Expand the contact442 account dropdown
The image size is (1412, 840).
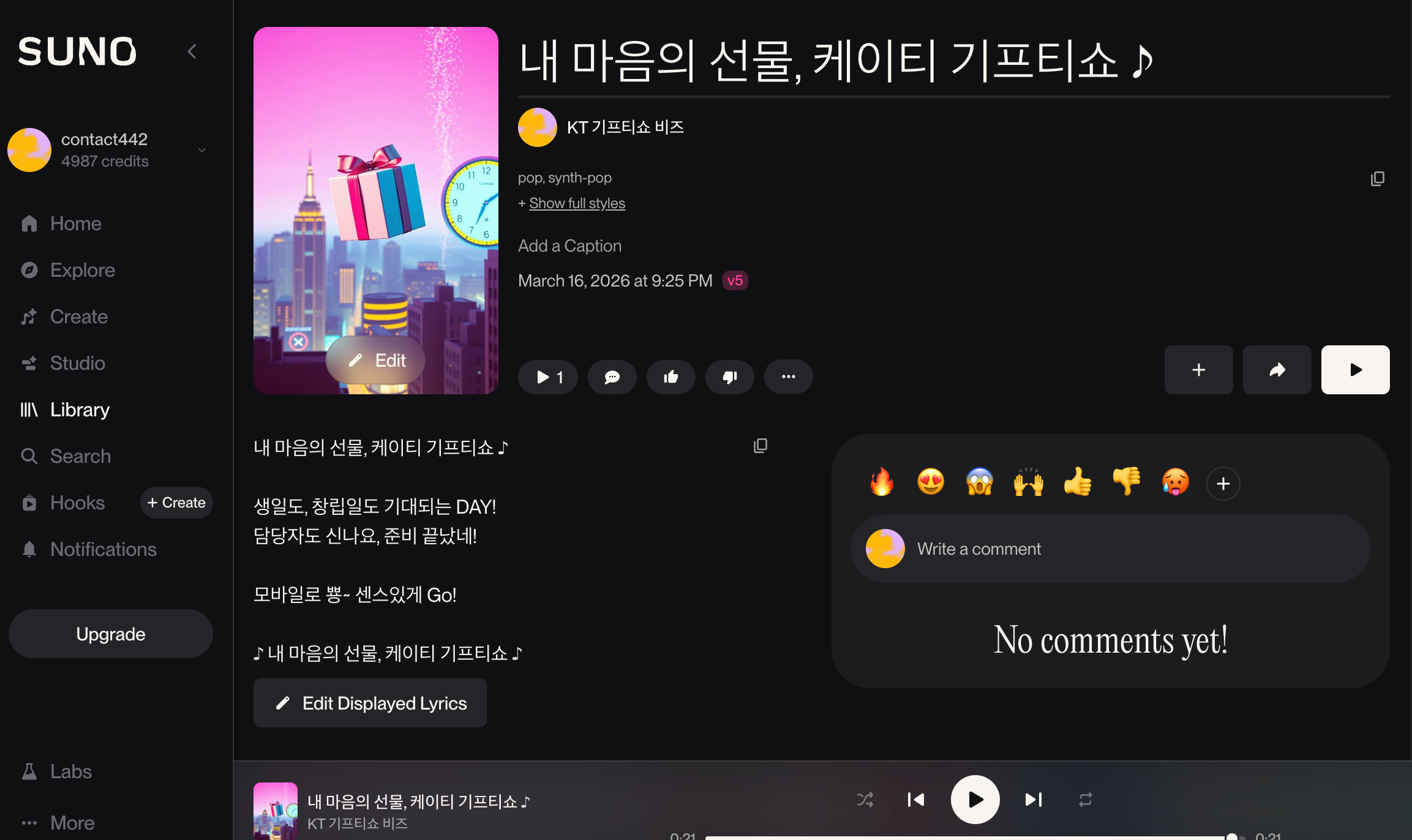pos(201,150)
